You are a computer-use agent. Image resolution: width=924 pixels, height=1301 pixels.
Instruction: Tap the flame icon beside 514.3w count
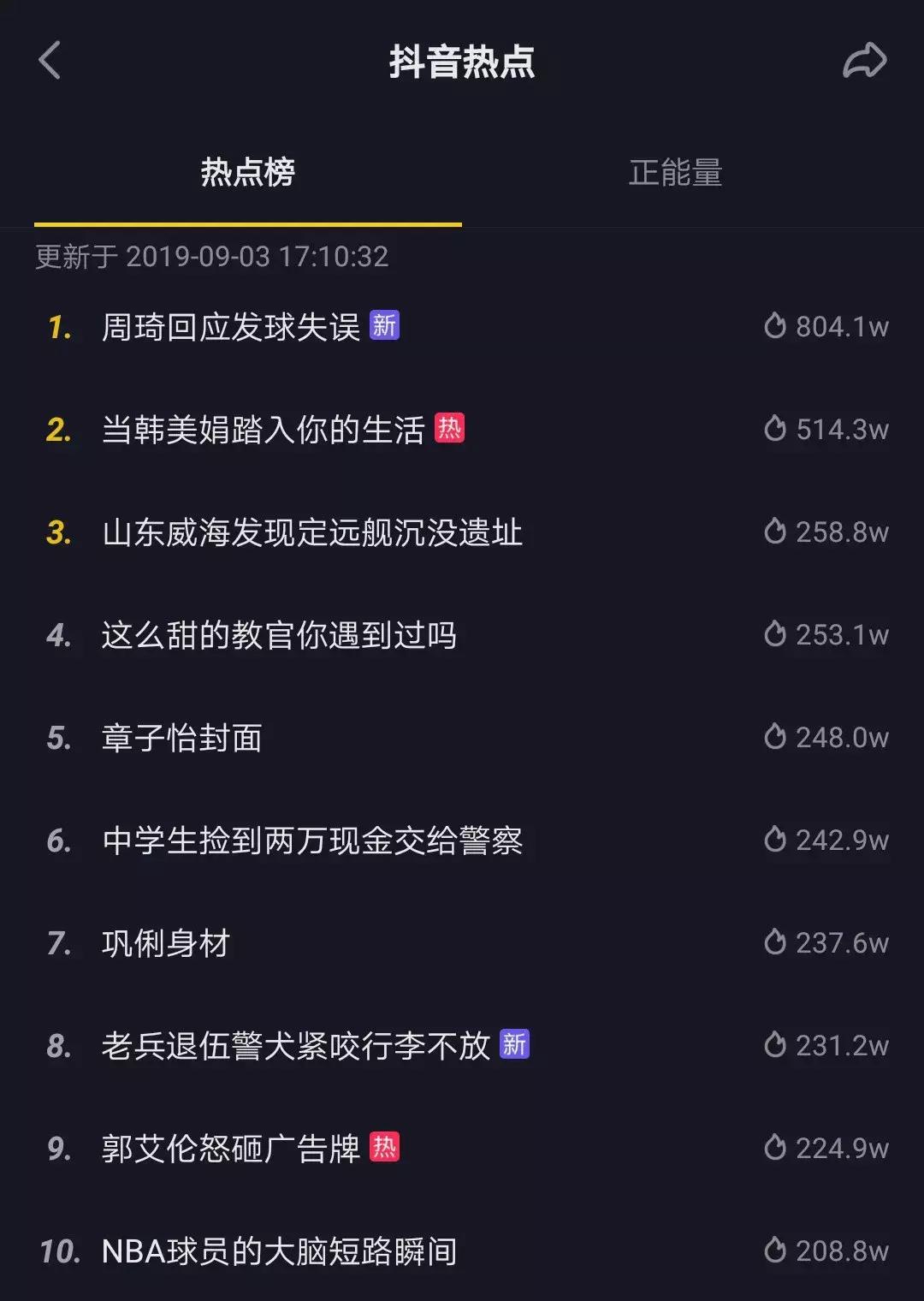[x=776, y=430]
